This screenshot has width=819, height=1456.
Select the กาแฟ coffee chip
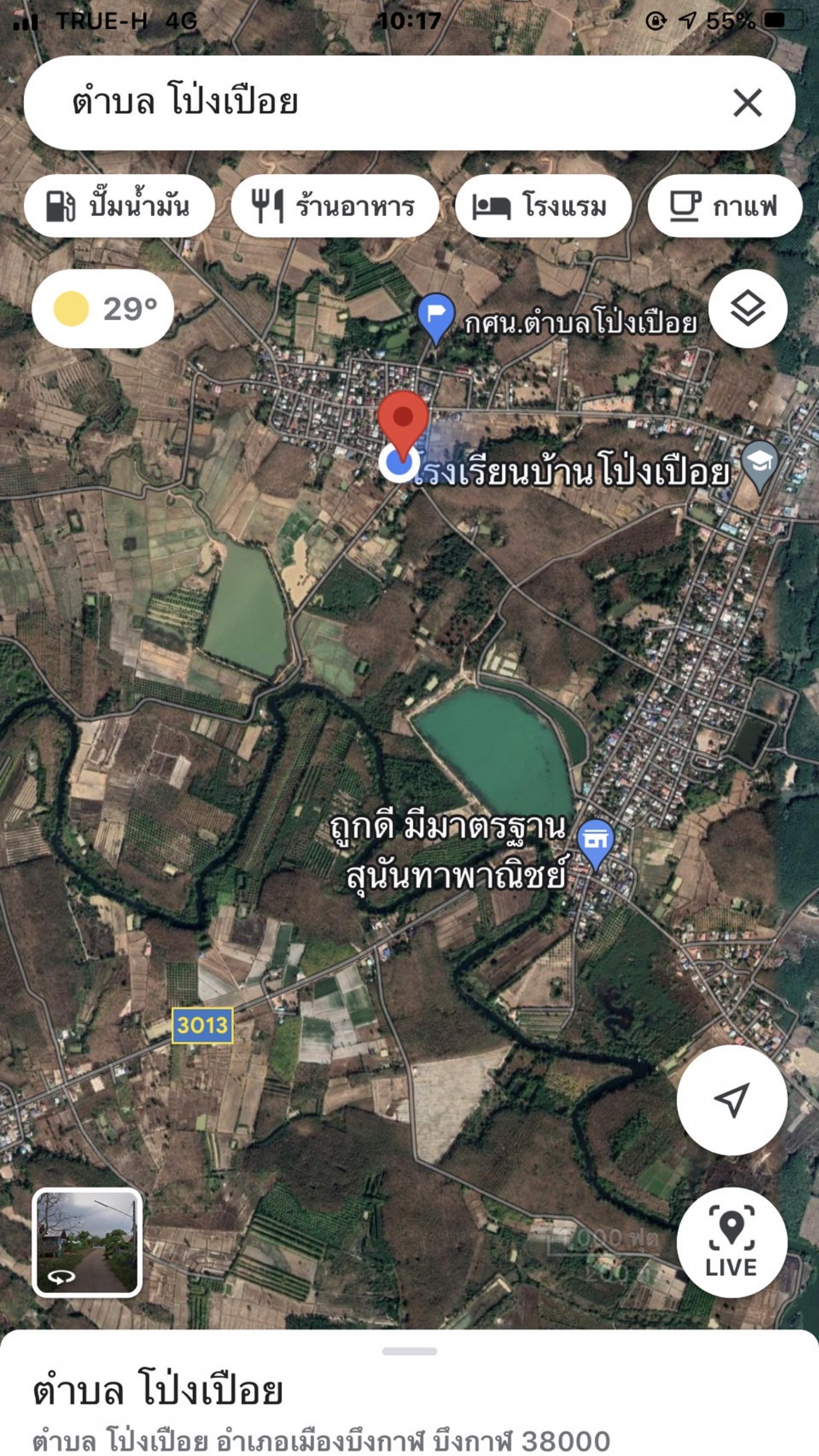point(724,206)
